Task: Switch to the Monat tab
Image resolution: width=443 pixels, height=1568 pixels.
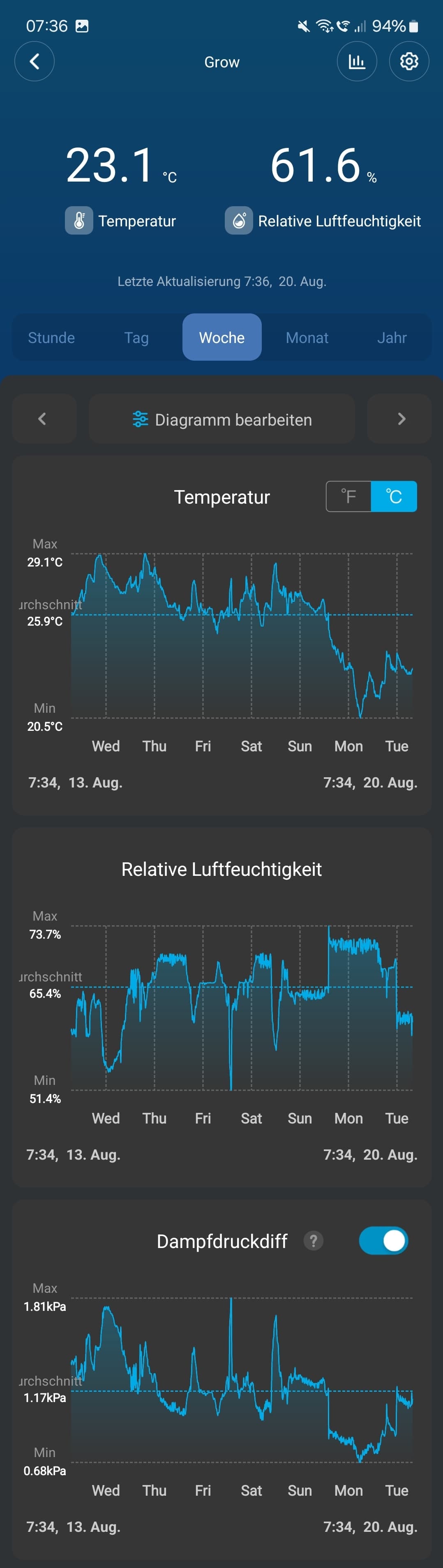Action: click(307, 338)
